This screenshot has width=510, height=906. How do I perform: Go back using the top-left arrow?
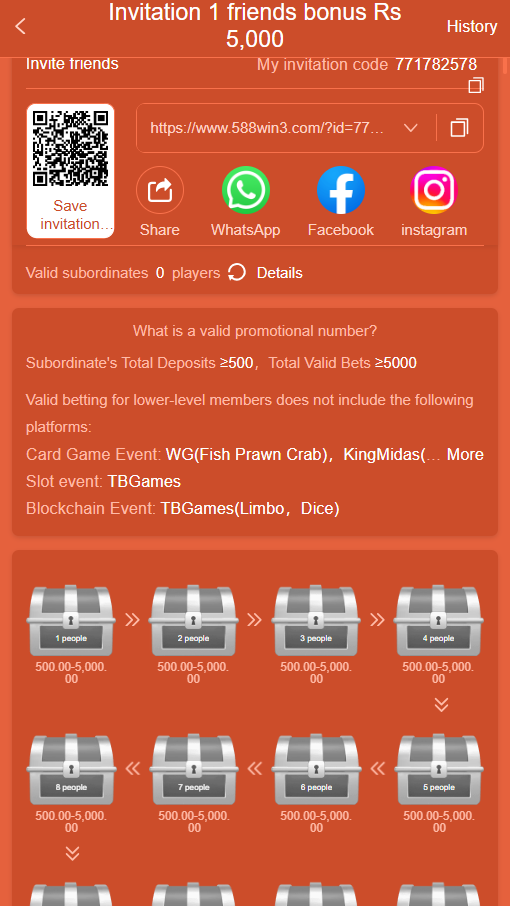[21, 27]
